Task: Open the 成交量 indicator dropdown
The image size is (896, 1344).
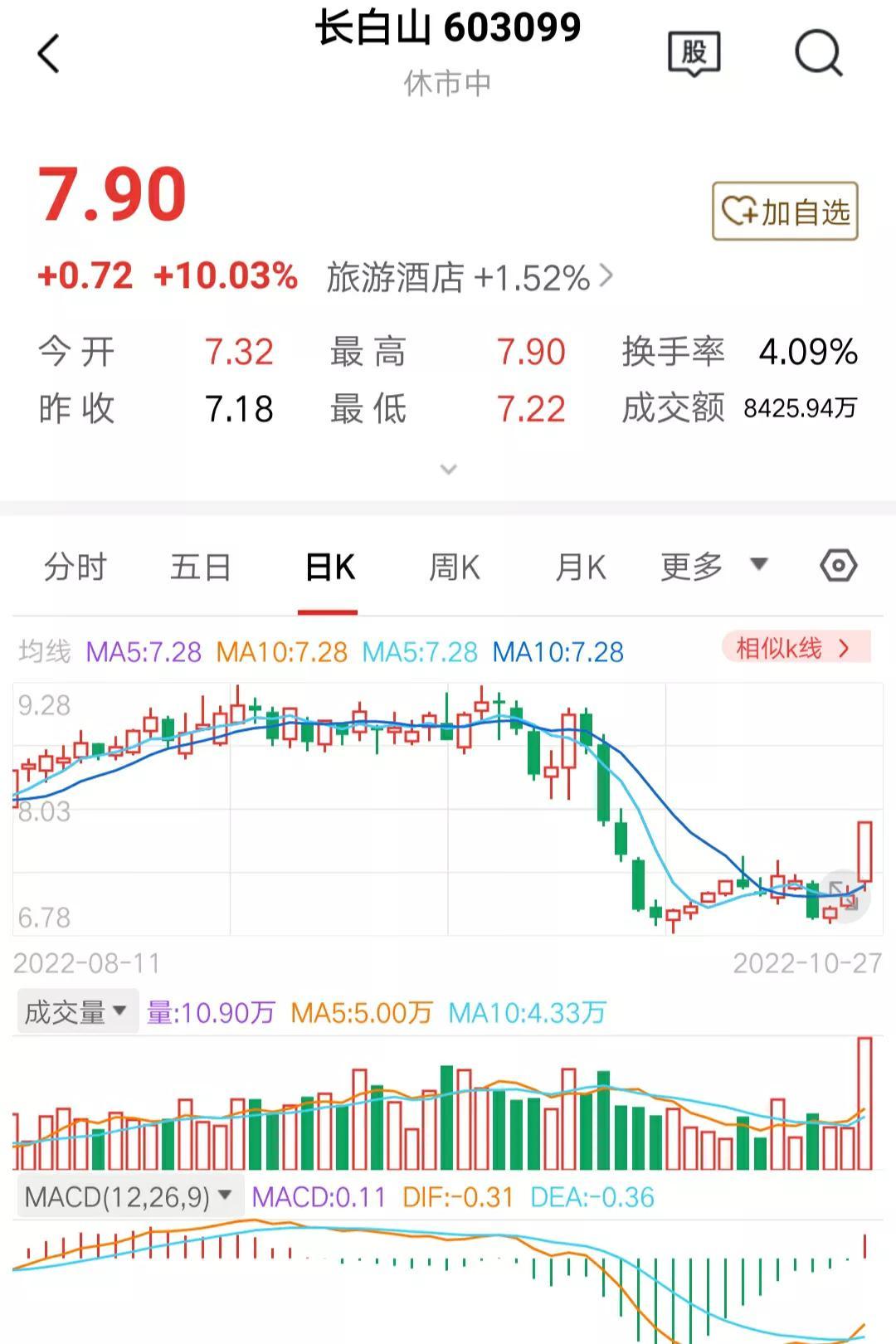Action: coord(75,1012)
